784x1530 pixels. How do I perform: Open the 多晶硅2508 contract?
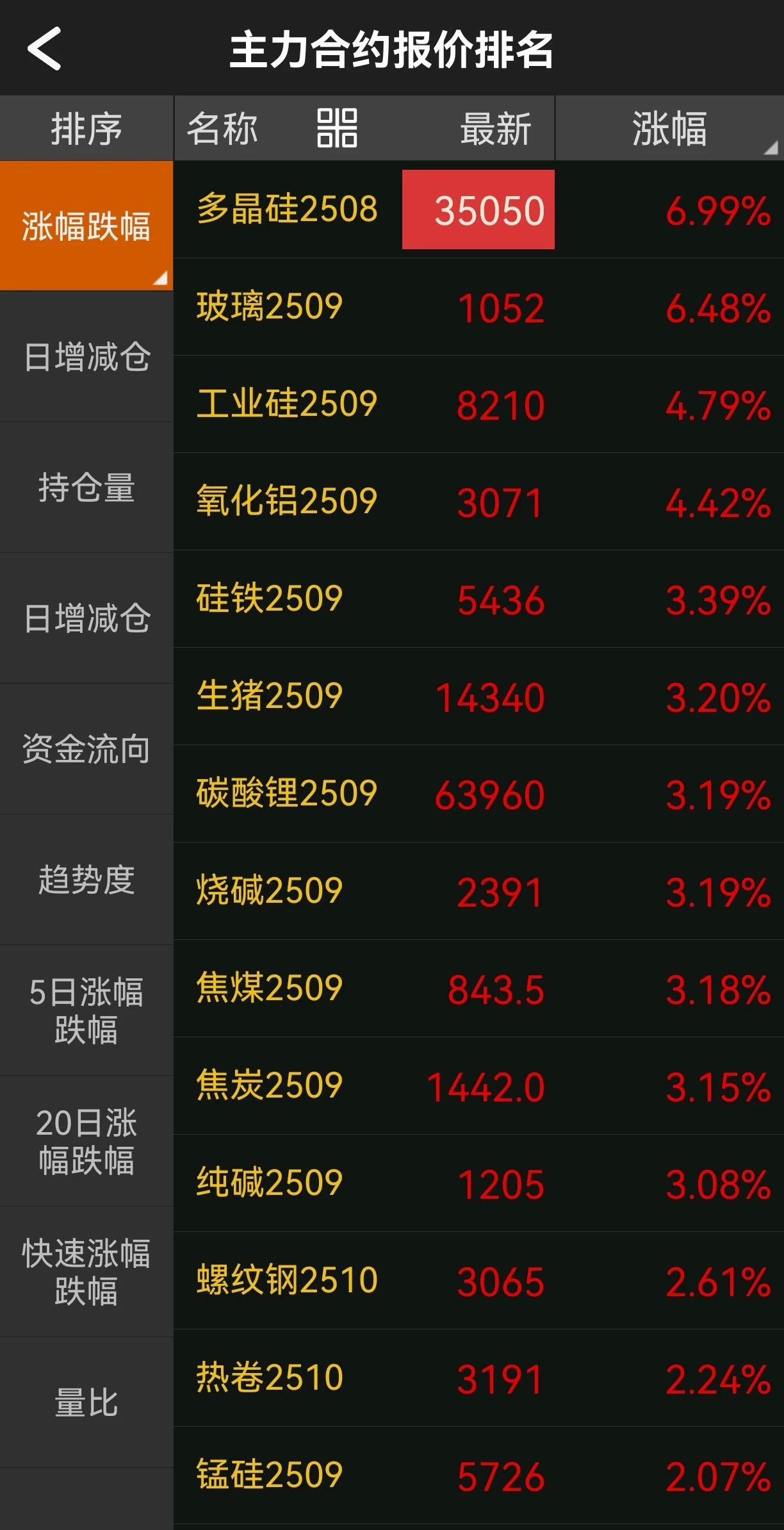(478, 210)
